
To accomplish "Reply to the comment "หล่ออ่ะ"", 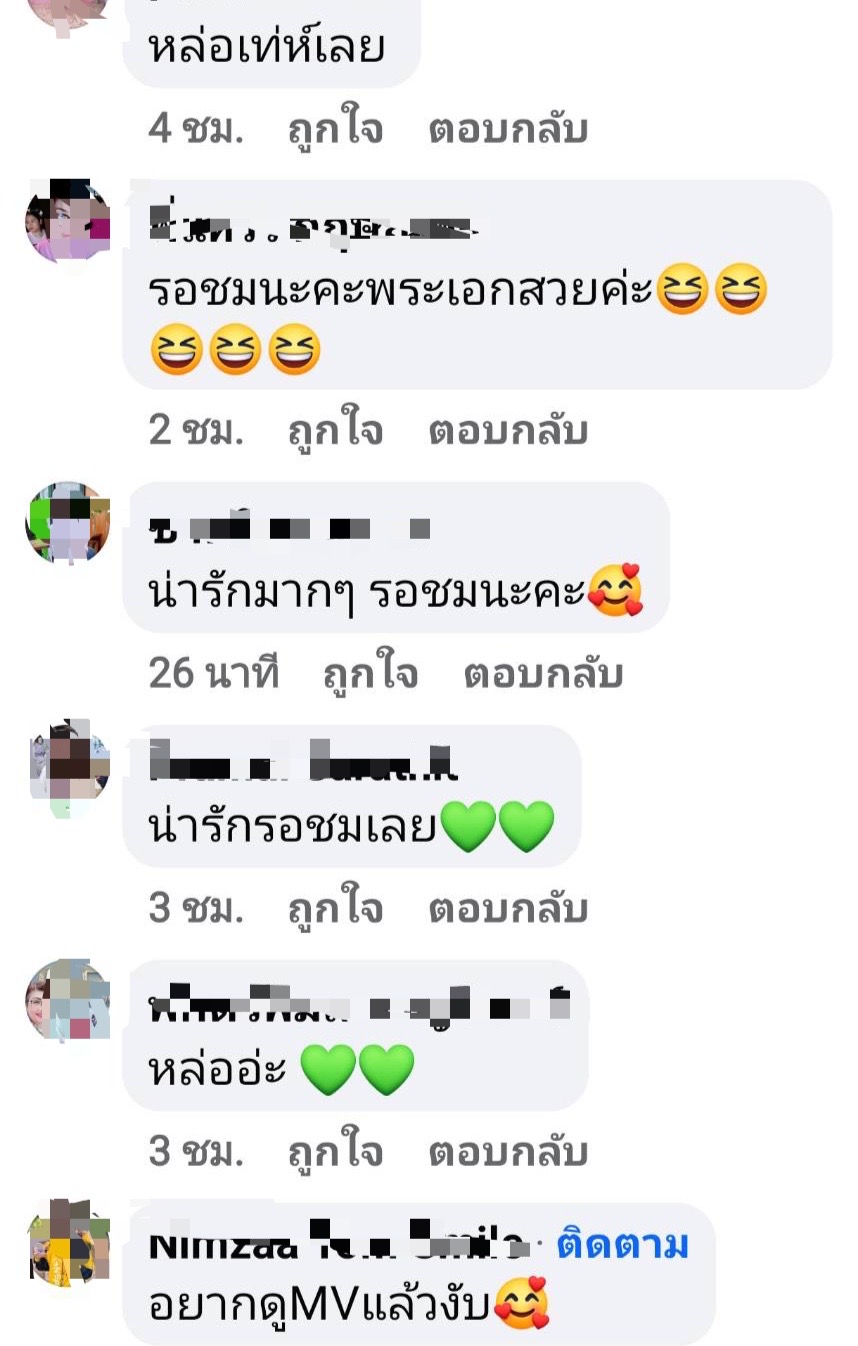I will 507,1153.
